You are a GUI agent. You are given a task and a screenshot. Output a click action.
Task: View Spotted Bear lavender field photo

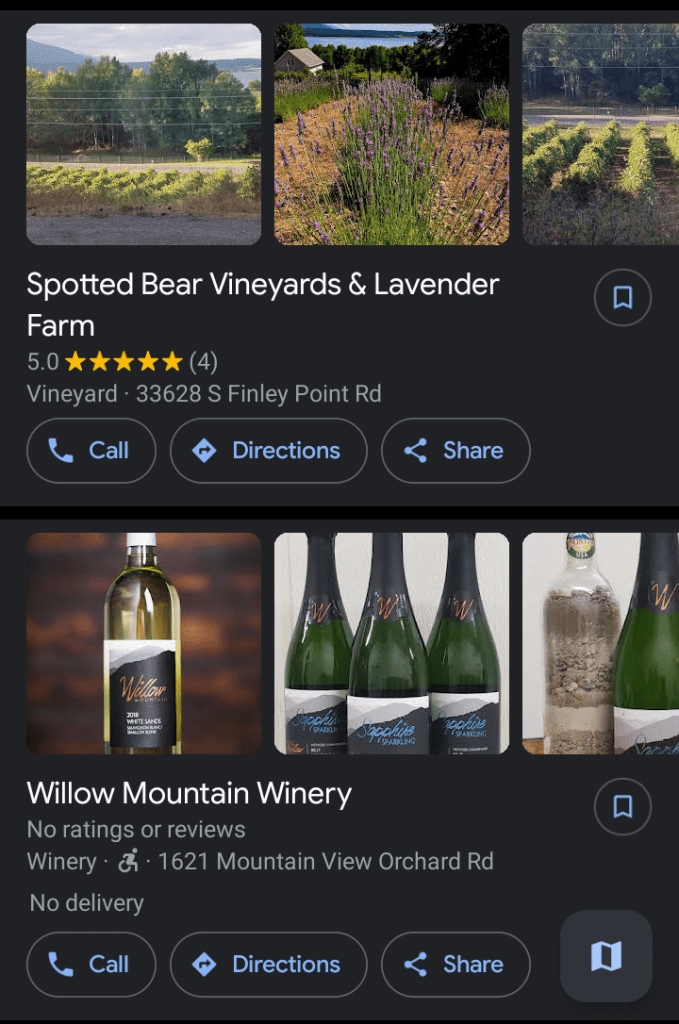point(391,134)
